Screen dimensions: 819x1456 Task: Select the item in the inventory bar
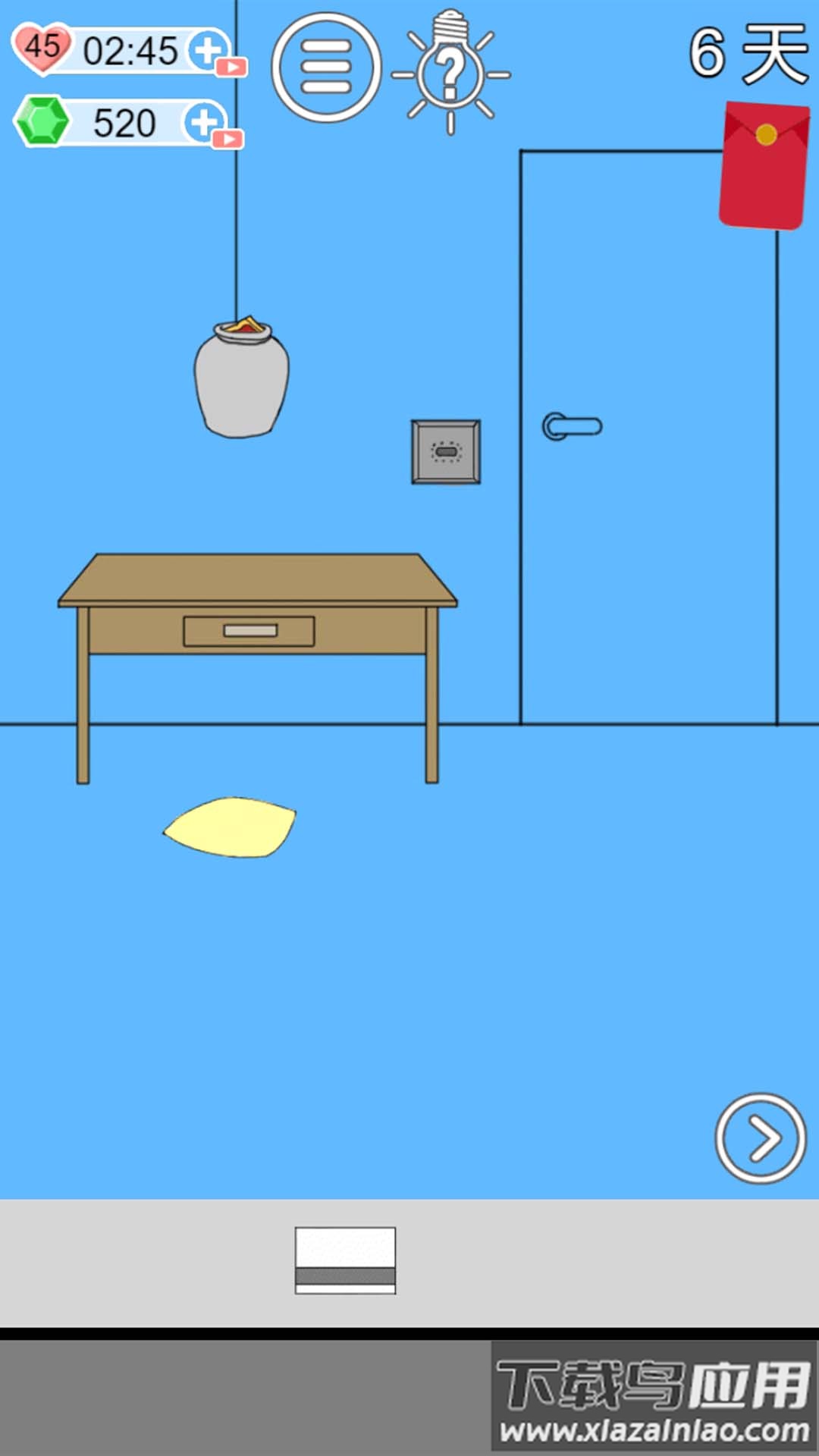click(345, 1260)
